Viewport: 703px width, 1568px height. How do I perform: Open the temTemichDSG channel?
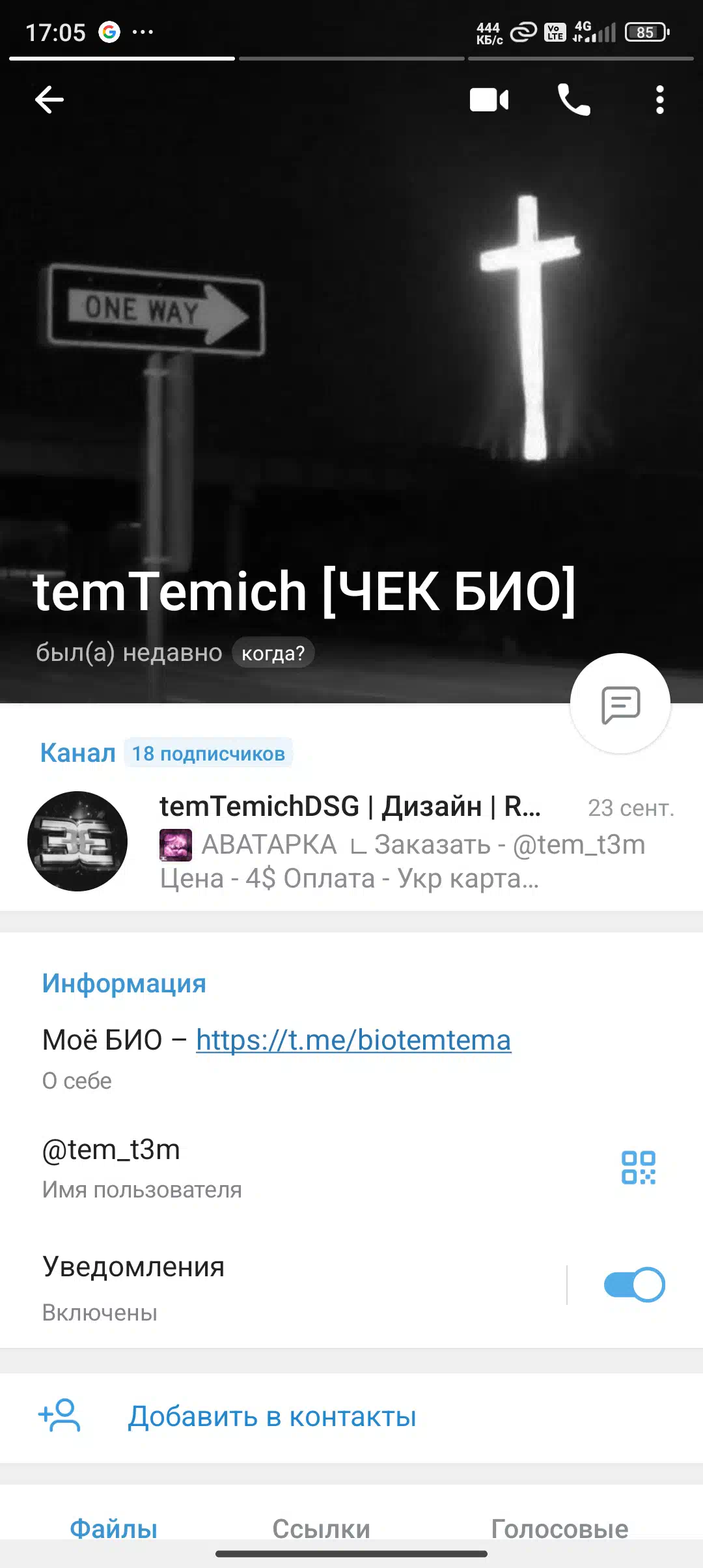[x=351, y=841]
